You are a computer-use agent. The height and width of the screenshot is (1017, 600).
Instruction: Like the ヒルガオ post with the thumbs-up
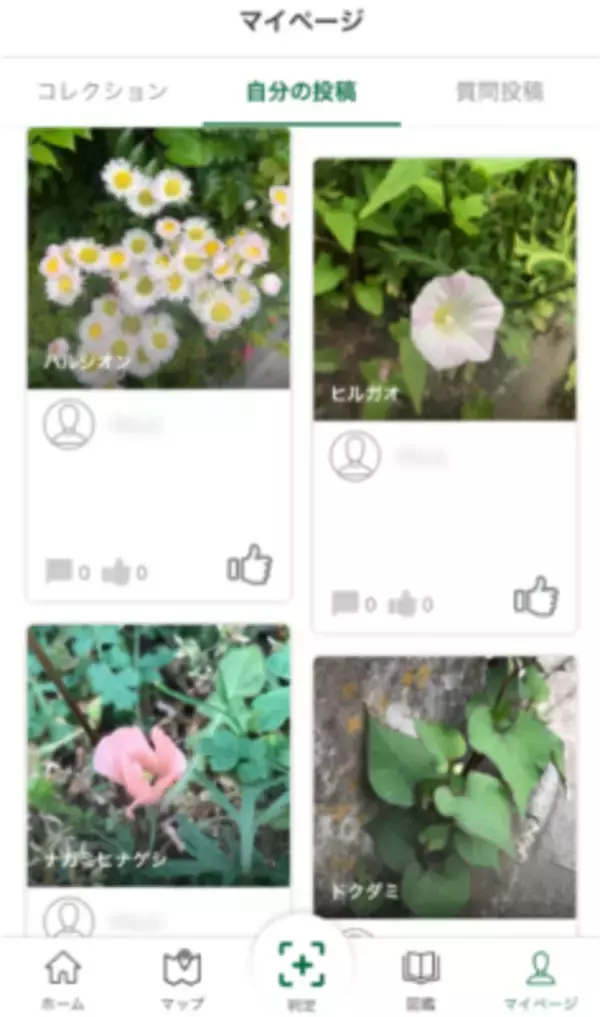(536, 597)
